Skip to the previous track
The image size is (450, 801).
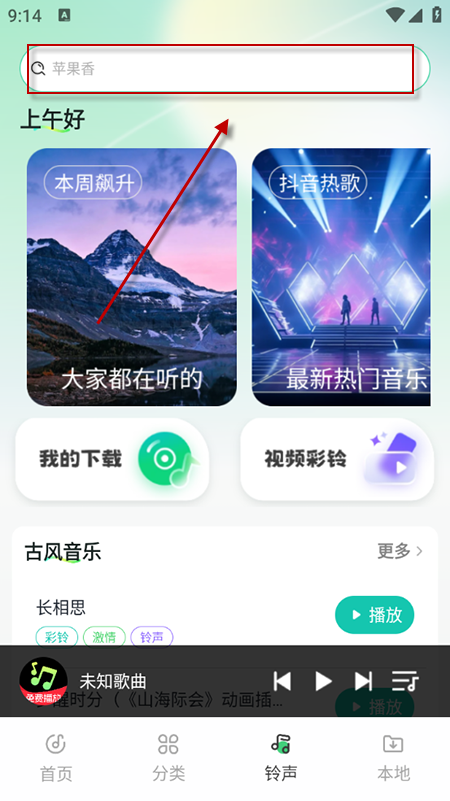(282, 681)
